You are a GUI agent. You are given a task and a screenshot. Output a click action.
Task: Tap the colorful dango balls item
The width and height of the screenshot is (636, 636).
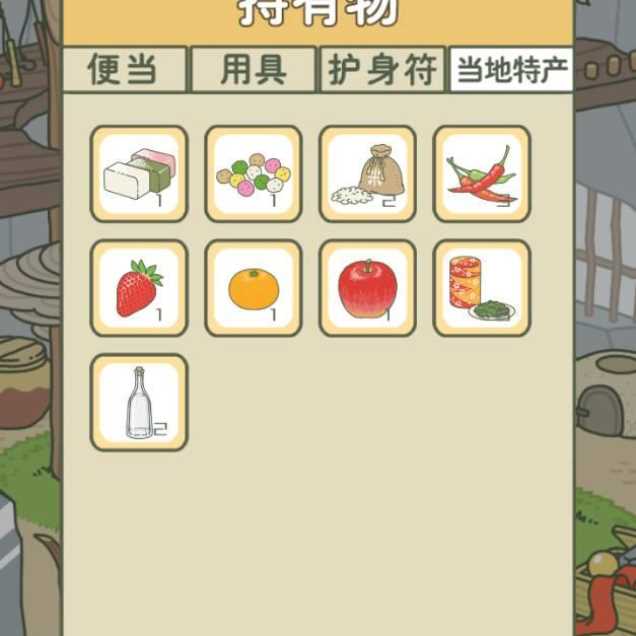(x=253, y=174)
